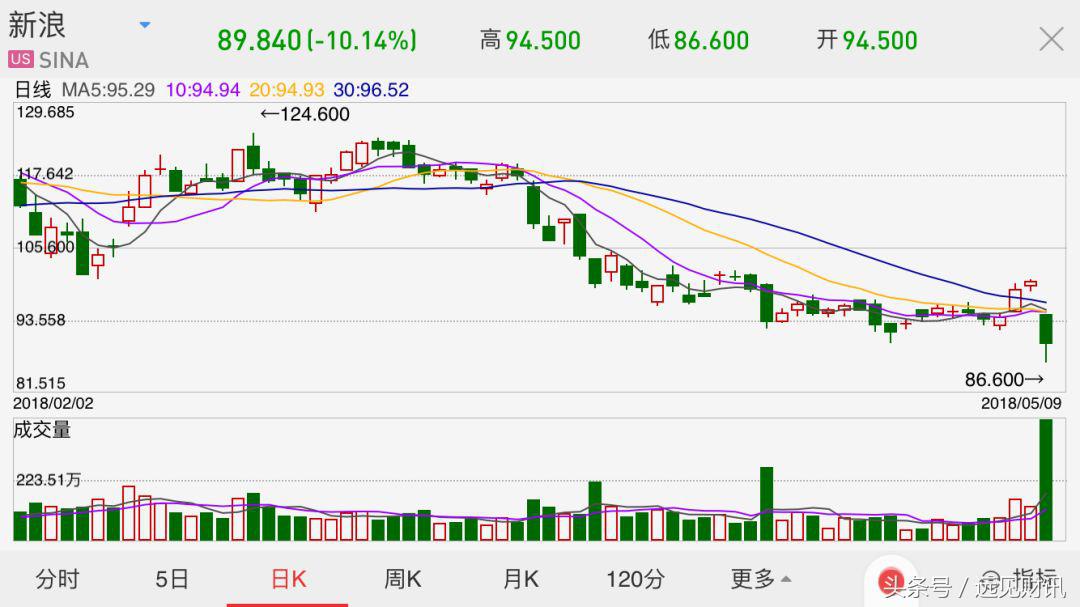
Task: Switch to the 分时 chart tab
Action: (x=57, y=579)
